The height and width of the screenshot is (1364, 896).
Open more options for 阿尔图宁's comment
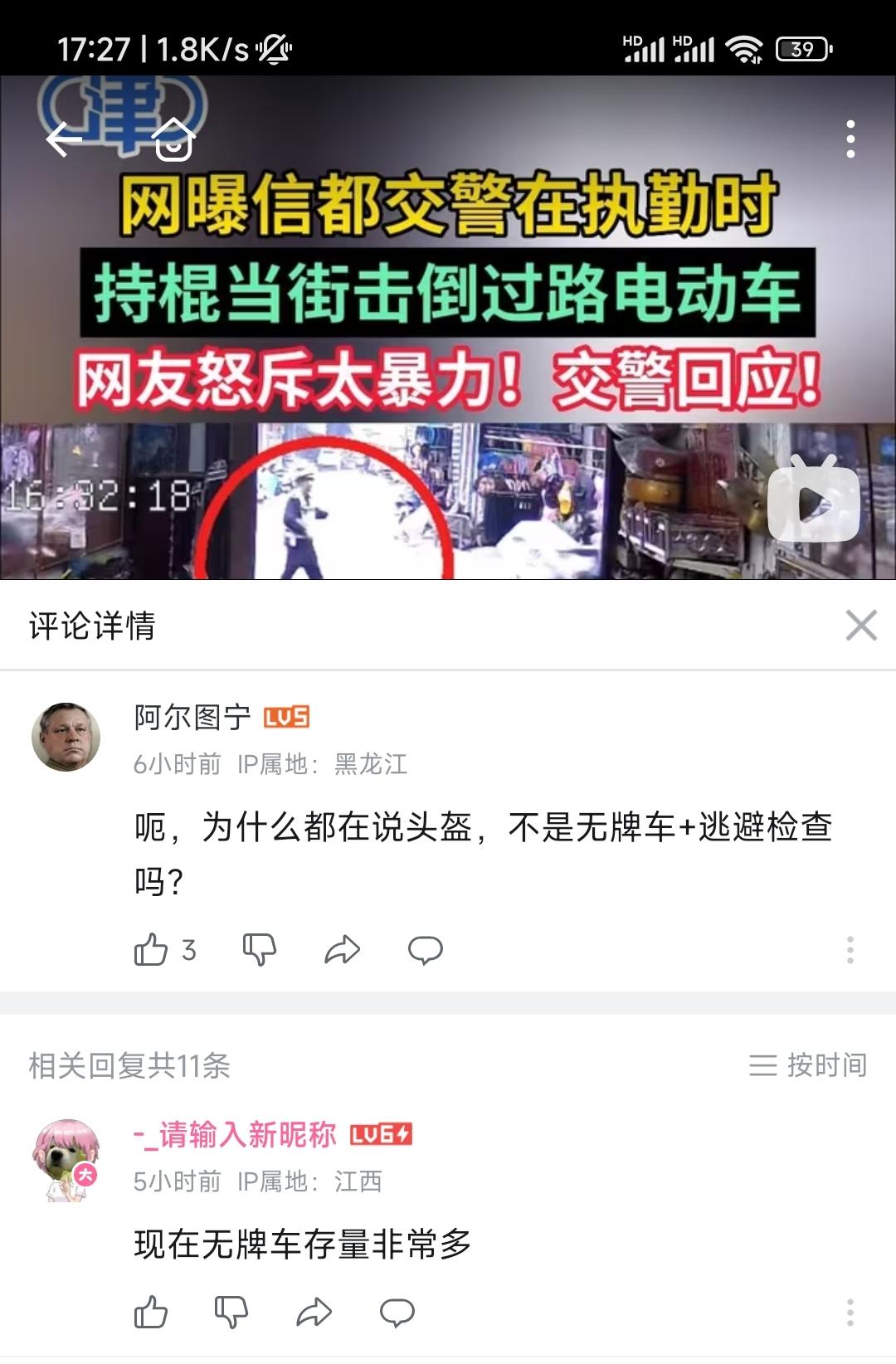[x=850, y=949]
